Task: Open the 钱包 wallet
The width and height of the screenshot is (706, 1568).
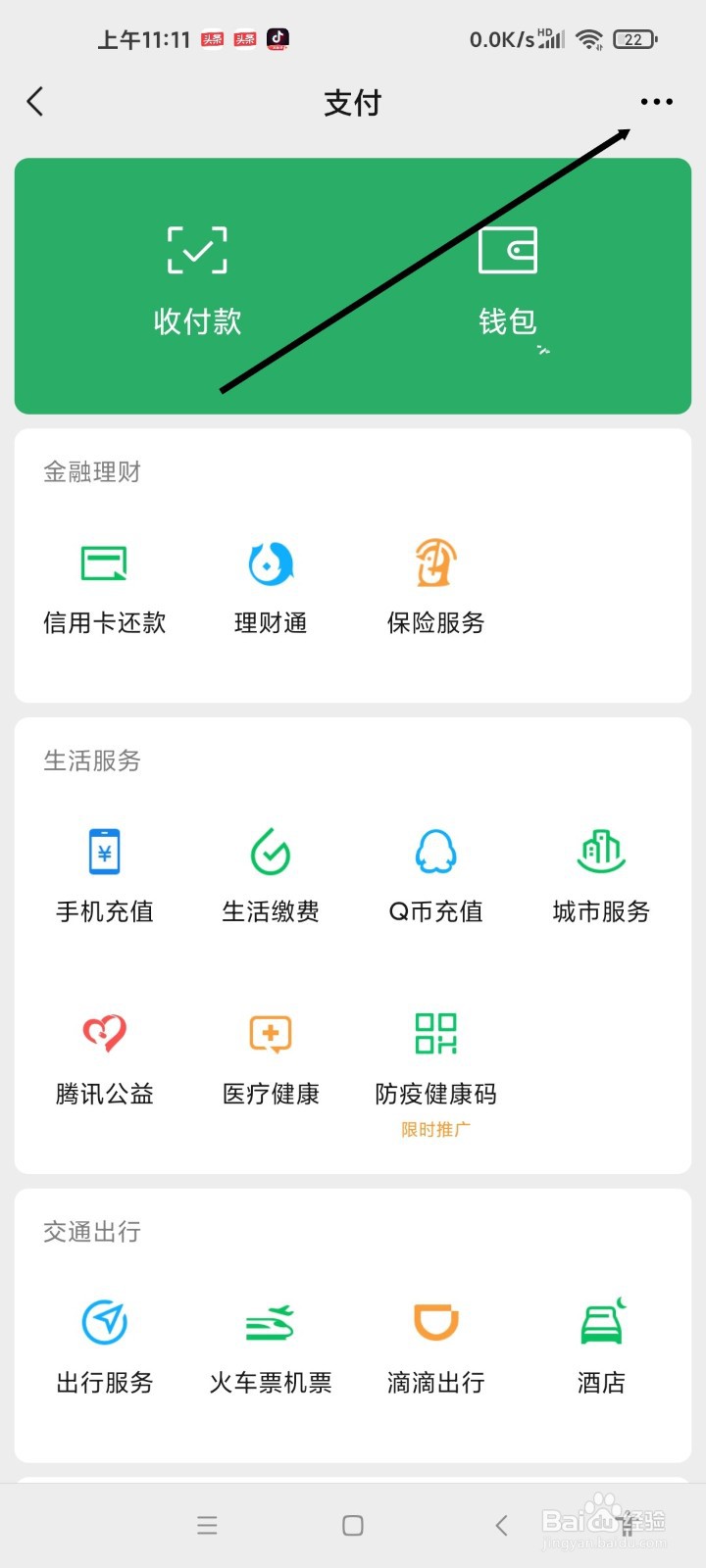Action: [508, 281]
